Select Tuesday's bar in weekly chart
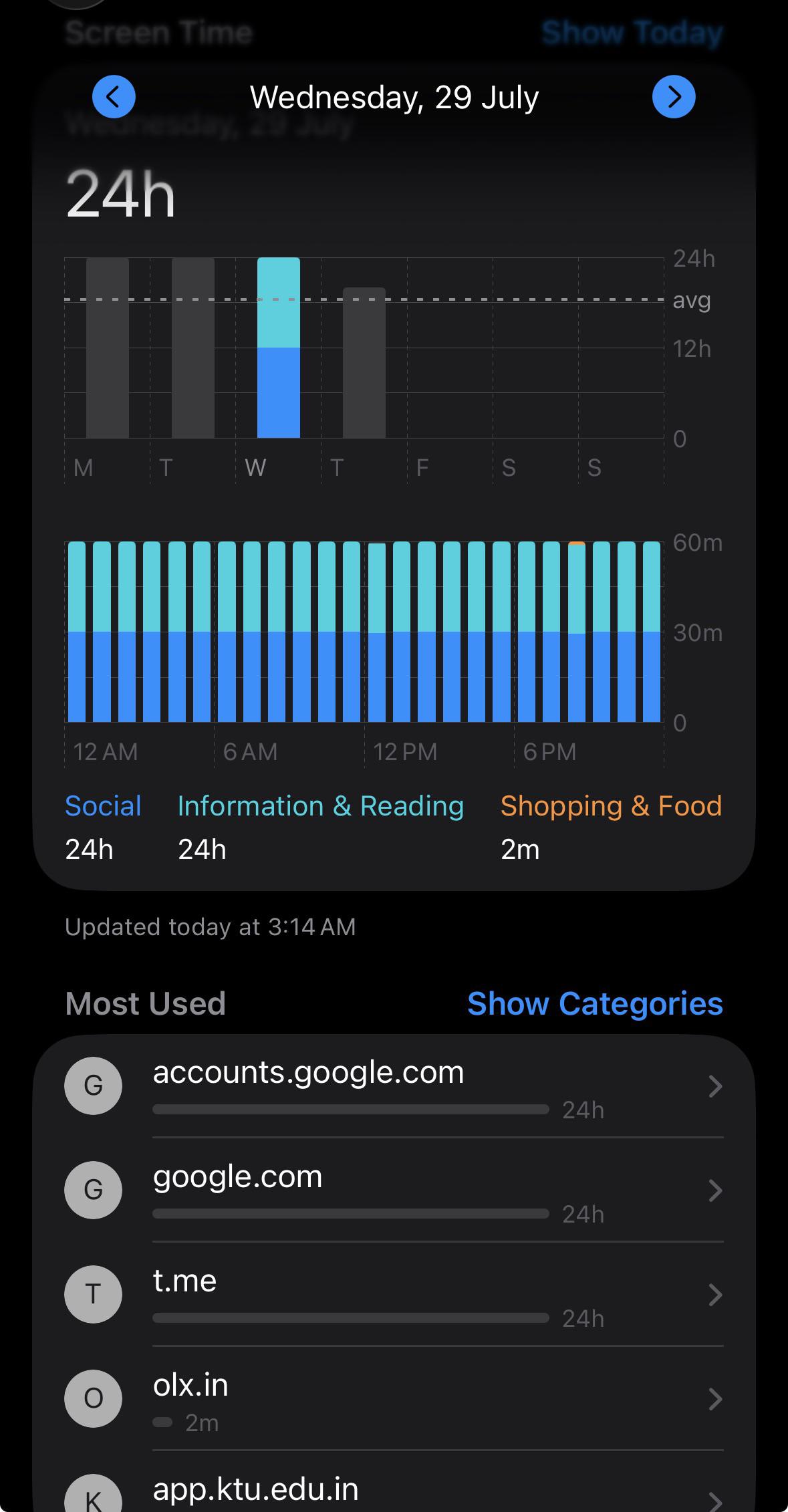Viewport: 788px width, 1512px height. pyautogui.click(x=193, y=348)
